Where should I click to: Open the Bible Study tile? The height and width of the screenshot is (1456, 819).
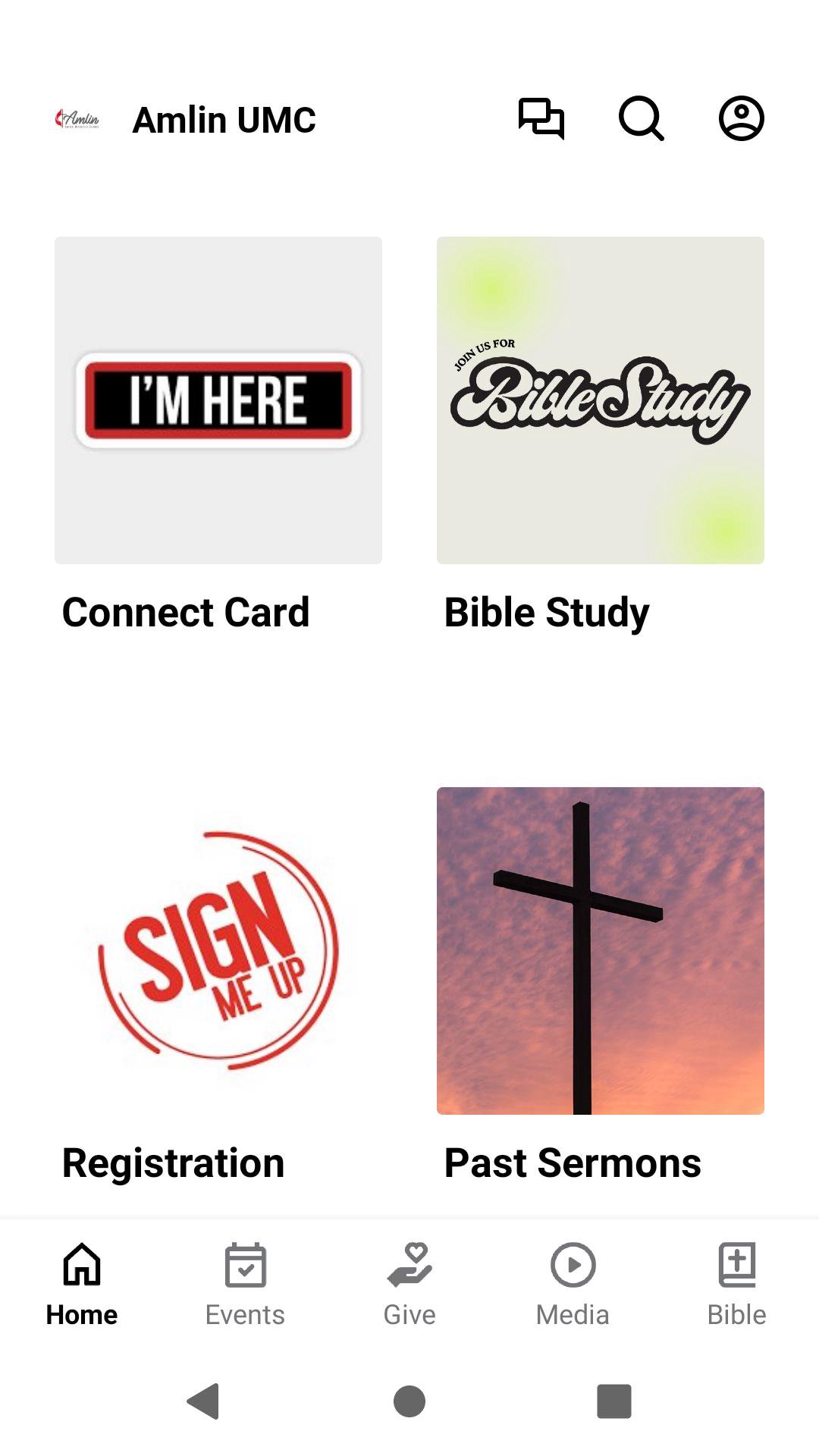600,400
